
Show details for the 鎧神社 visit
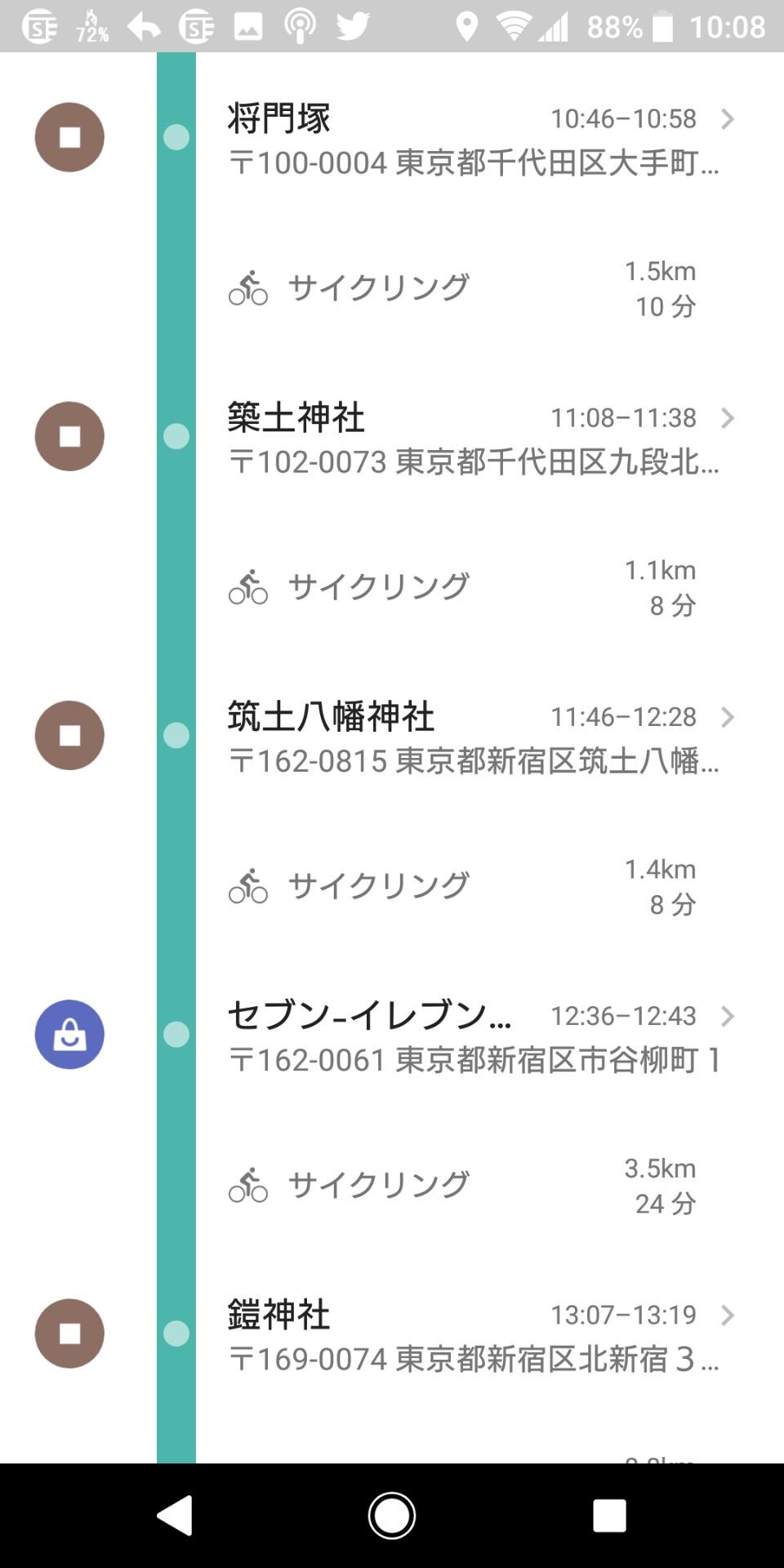474,1334
